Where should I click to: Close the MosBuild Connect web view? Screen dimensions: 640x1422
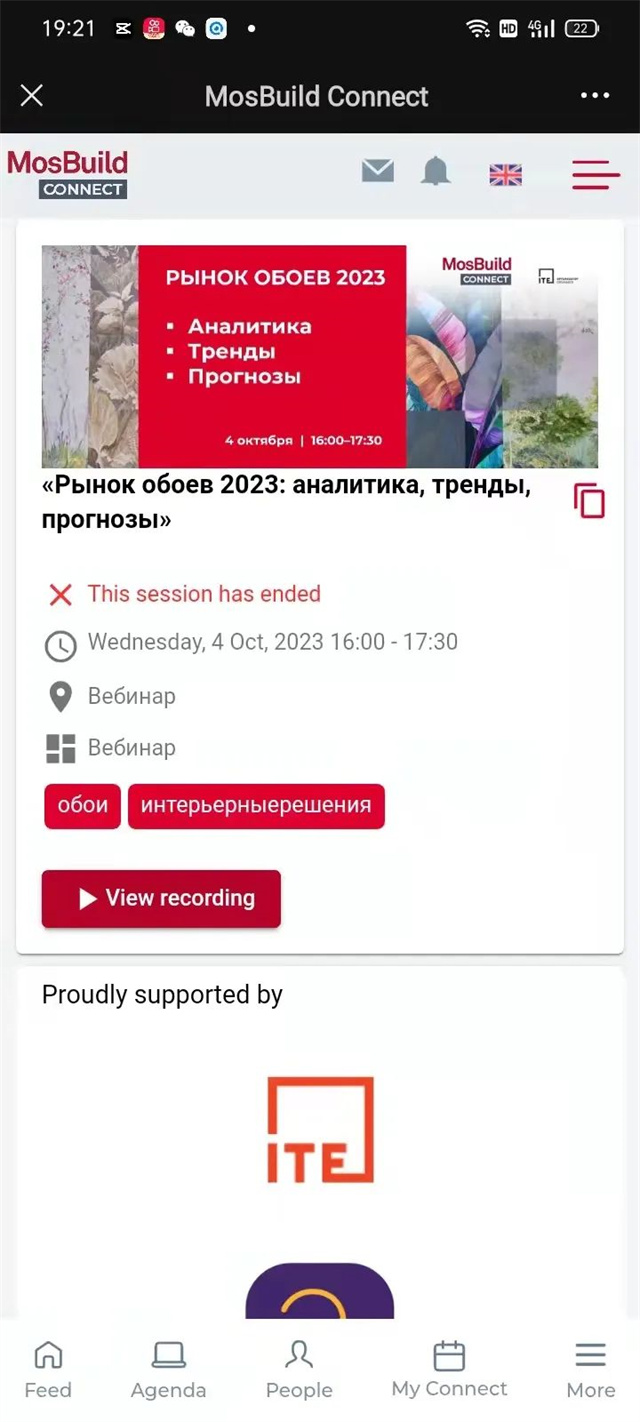click(32, 96)
